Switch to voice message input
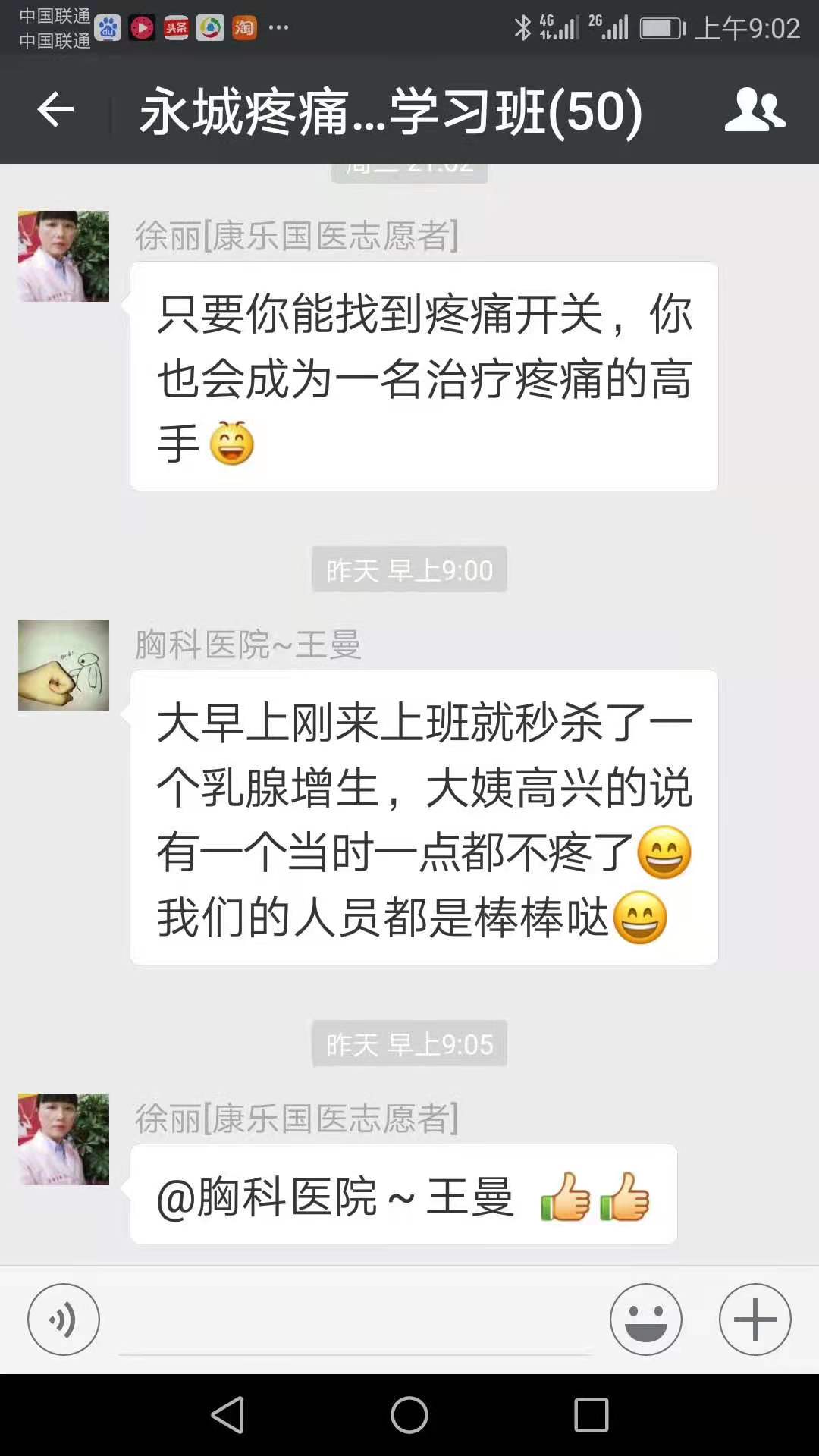This screenshot has height=1456, width=819. [x=64, y=1319]
